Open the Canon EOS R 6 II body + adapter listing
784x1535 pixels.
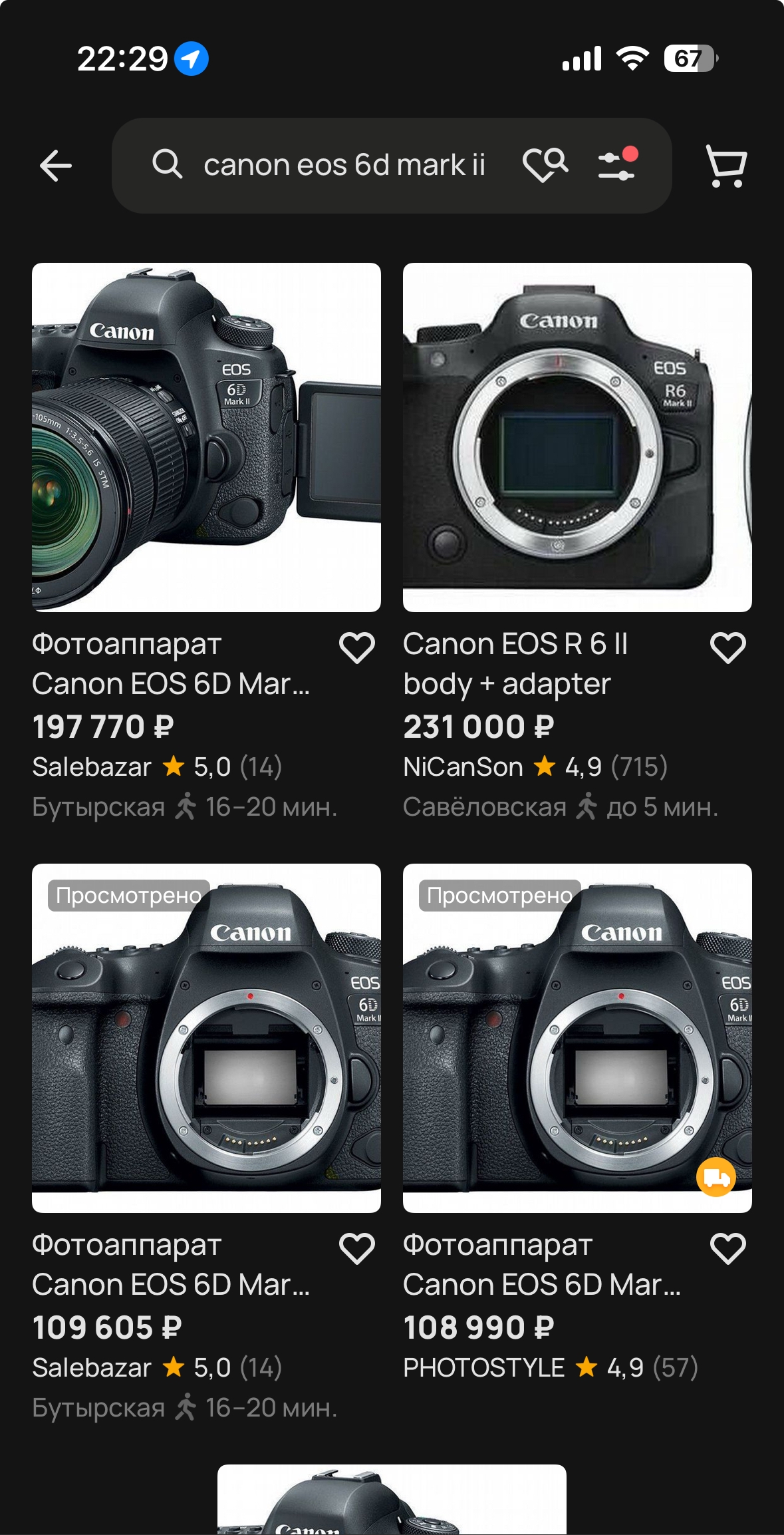click(x=577, y=437)
